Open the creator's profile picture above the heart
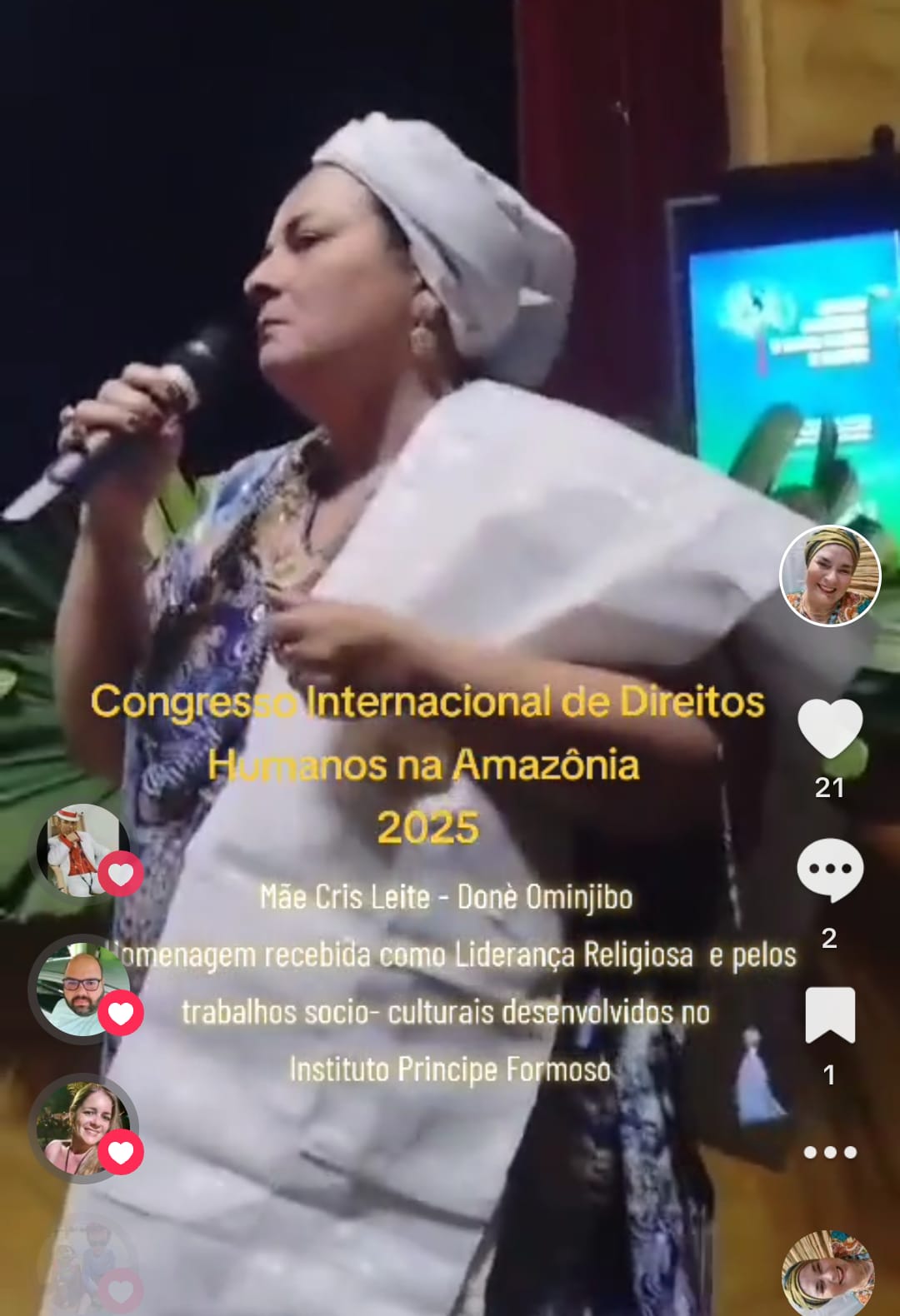900x1316 pixels. (x=830, y=576)
